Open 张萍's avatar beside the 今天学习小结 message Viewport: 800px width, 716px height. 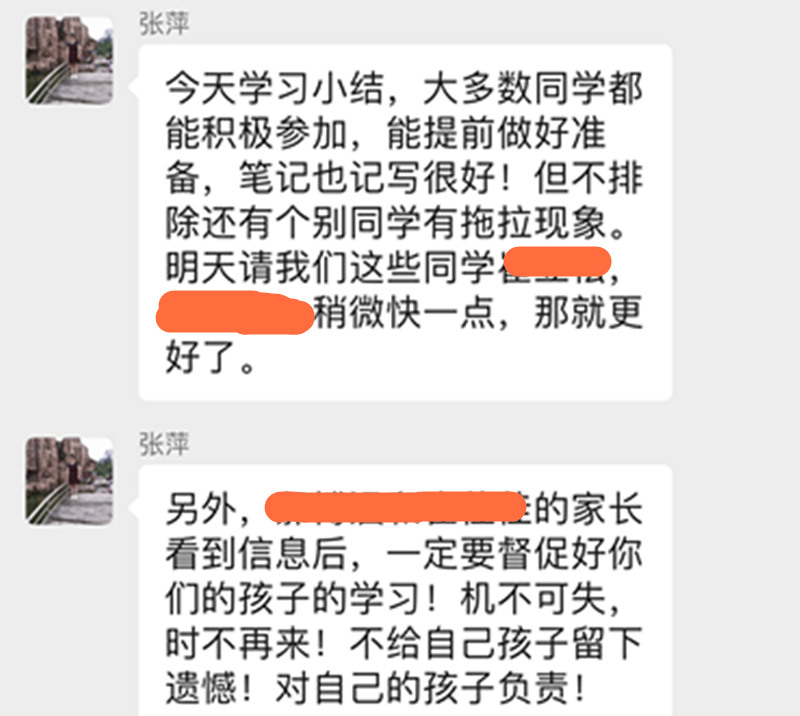tap(68, 61)
